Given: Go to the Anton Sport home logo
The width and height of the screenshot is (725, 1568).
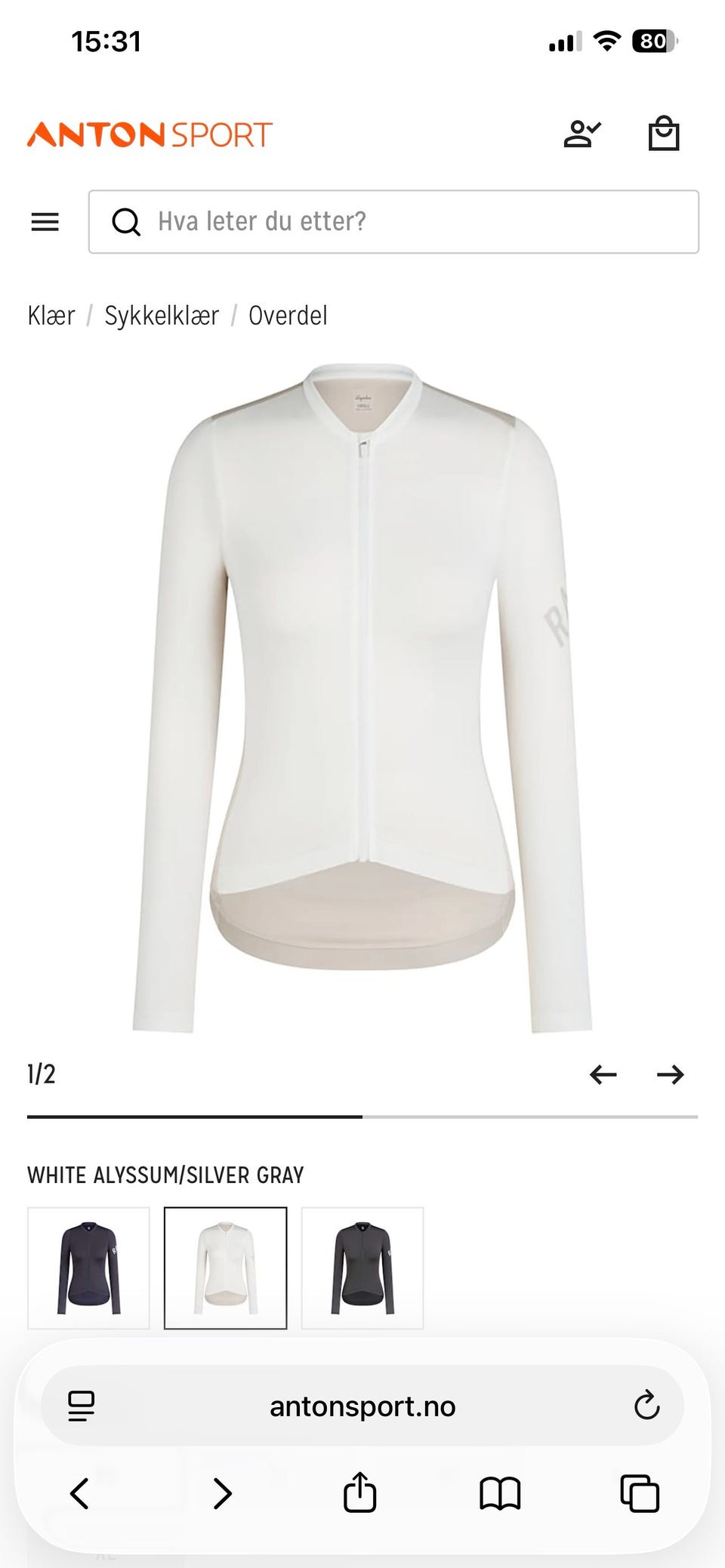Looking at the screenshot, I should [x=150, y=135].
